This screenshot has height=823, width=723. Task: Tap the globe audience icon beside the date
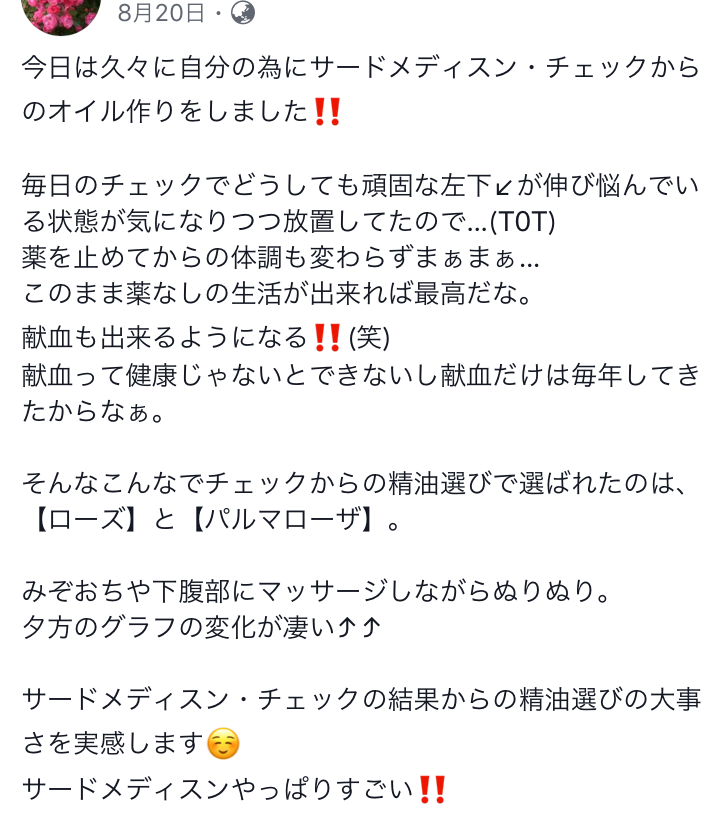243,13
